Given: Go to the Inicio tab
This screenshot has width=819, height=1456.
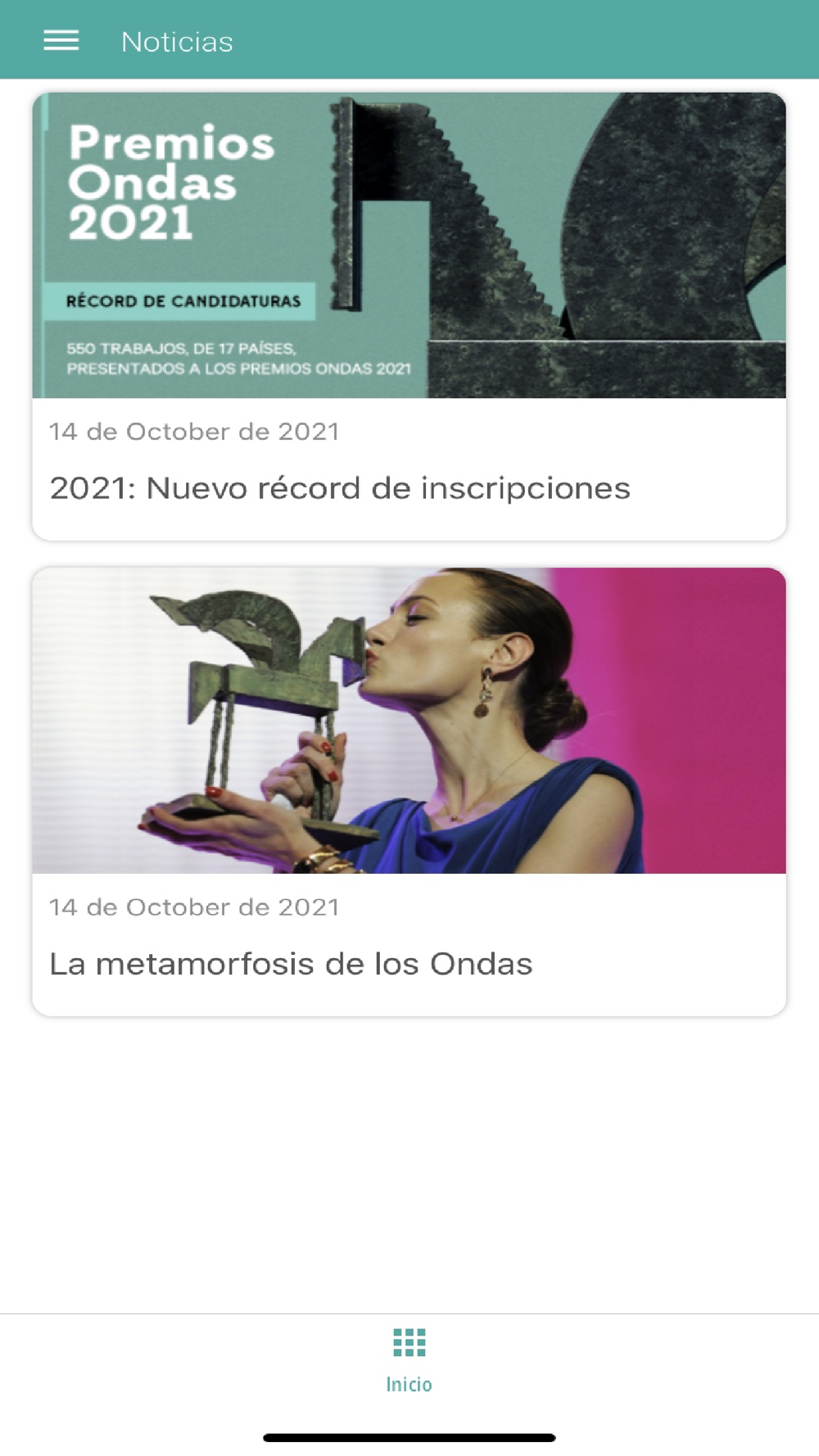Looking at the screenshot, I should 409,1361.
